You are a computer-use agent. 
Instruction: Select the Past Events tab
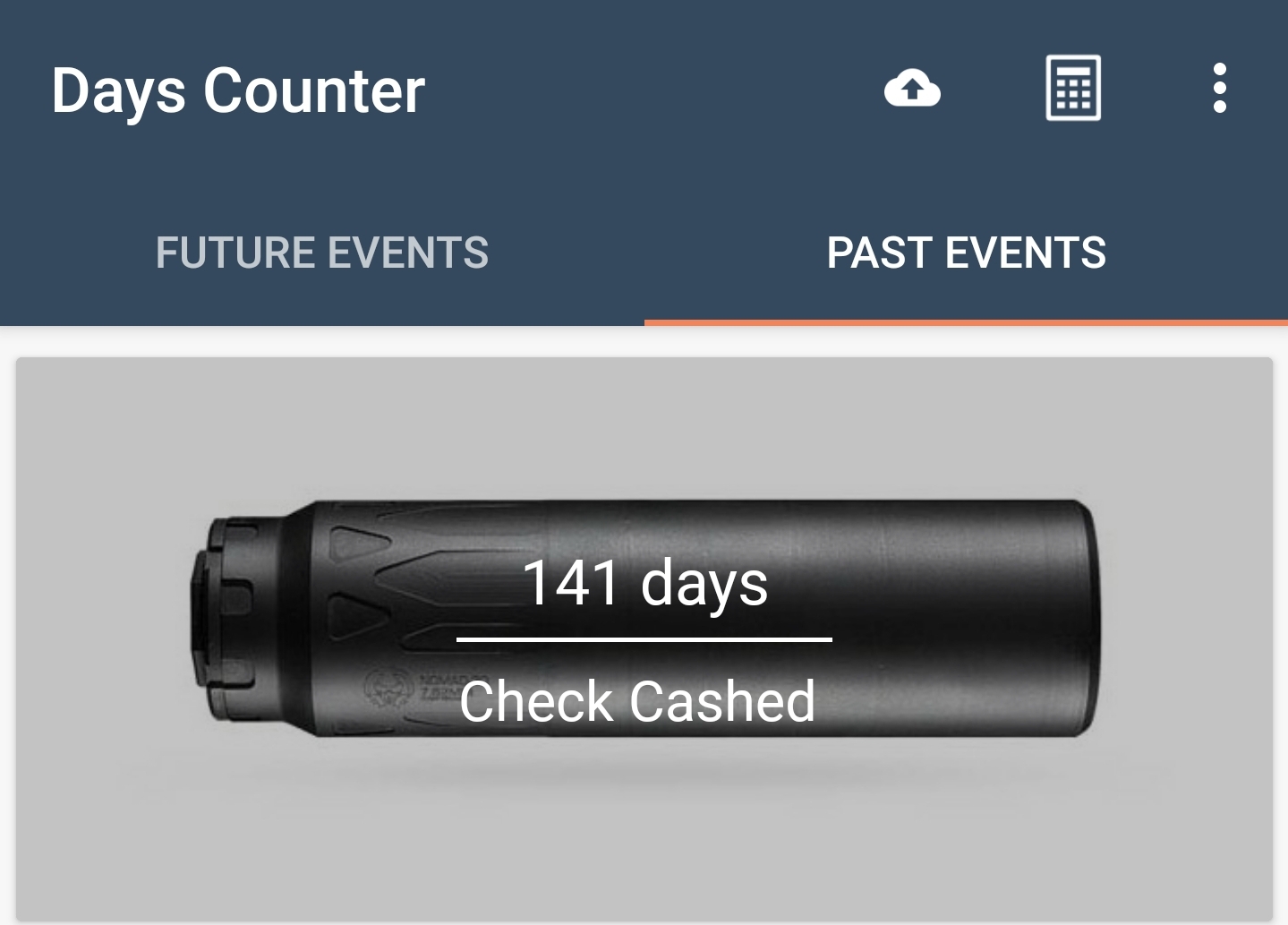pyautogui.click(x=966, y=253)
